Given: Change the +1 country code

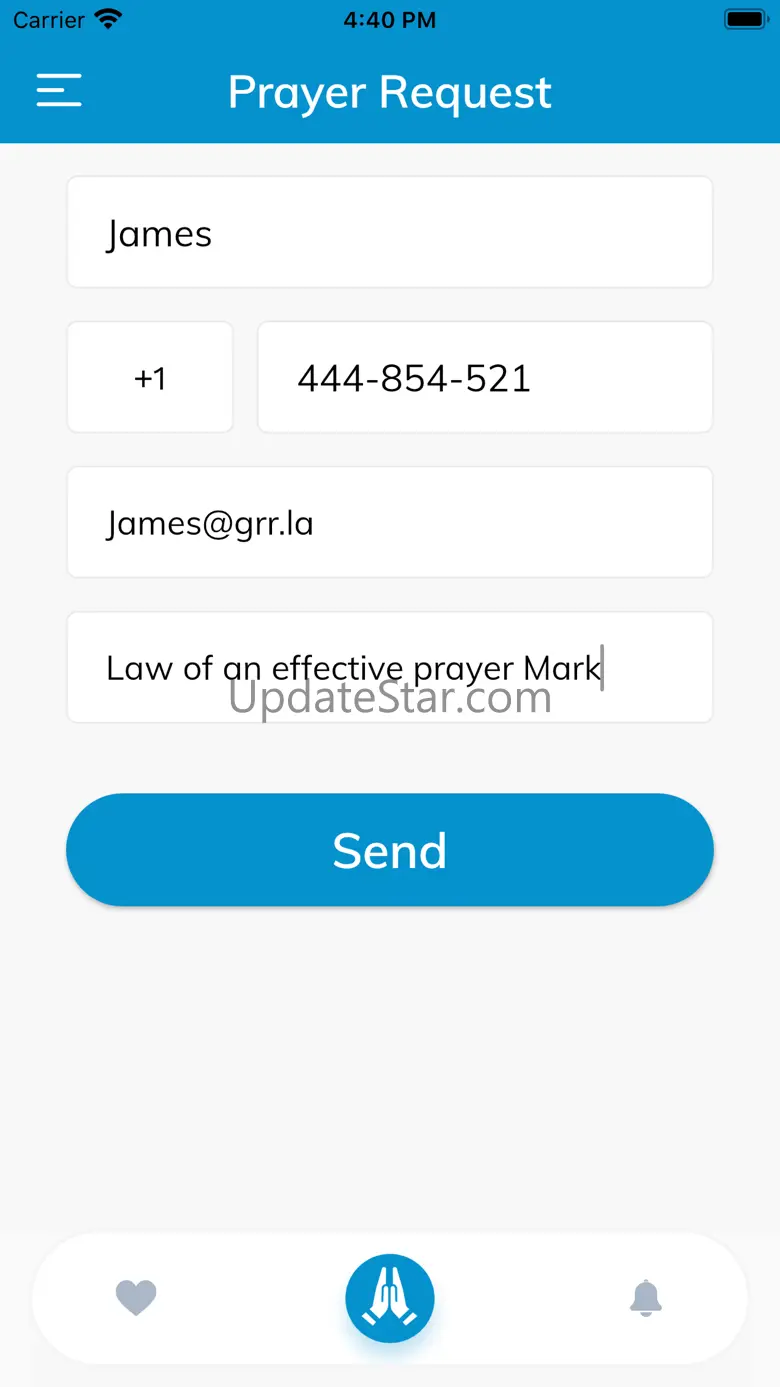Looking at the screenshot, I should tap(150, 378).
